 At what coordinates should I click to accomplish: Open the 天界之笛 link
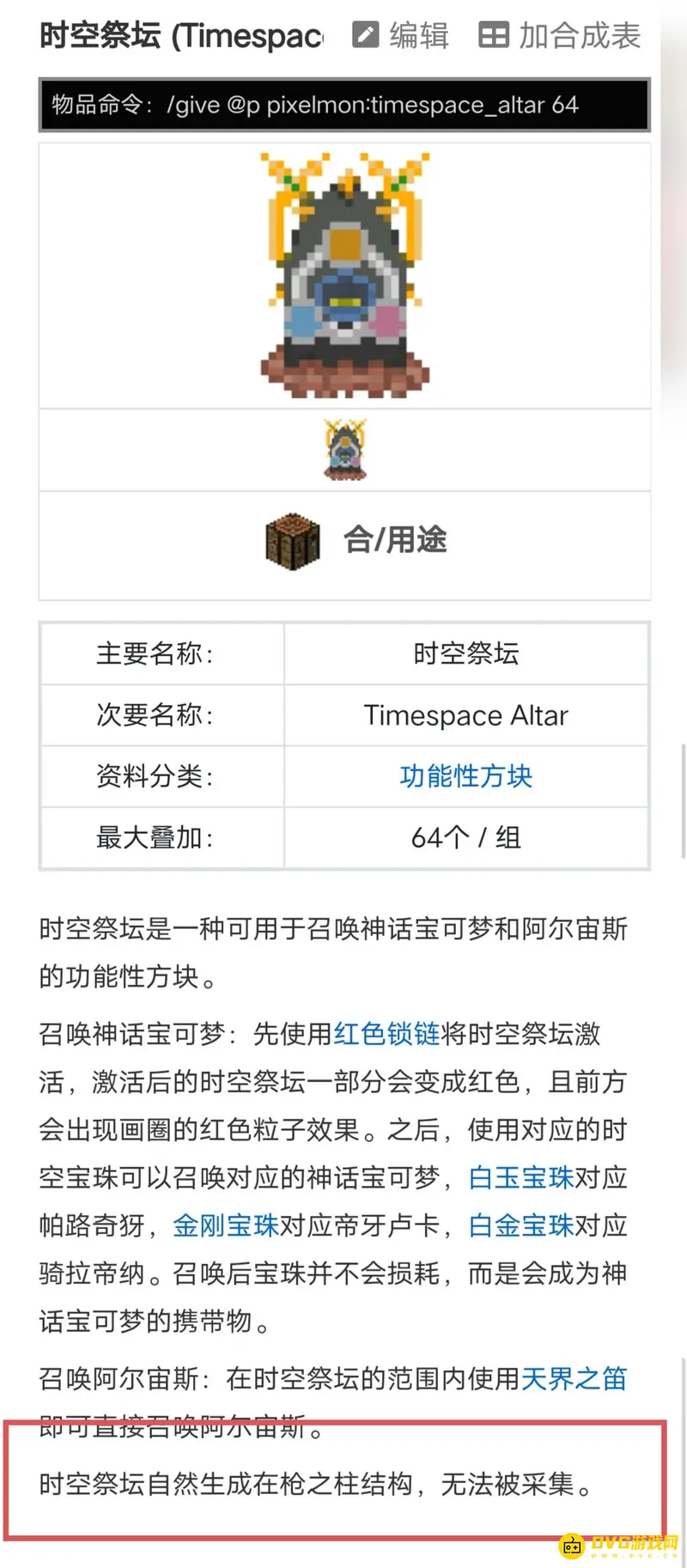(574, 1378)
